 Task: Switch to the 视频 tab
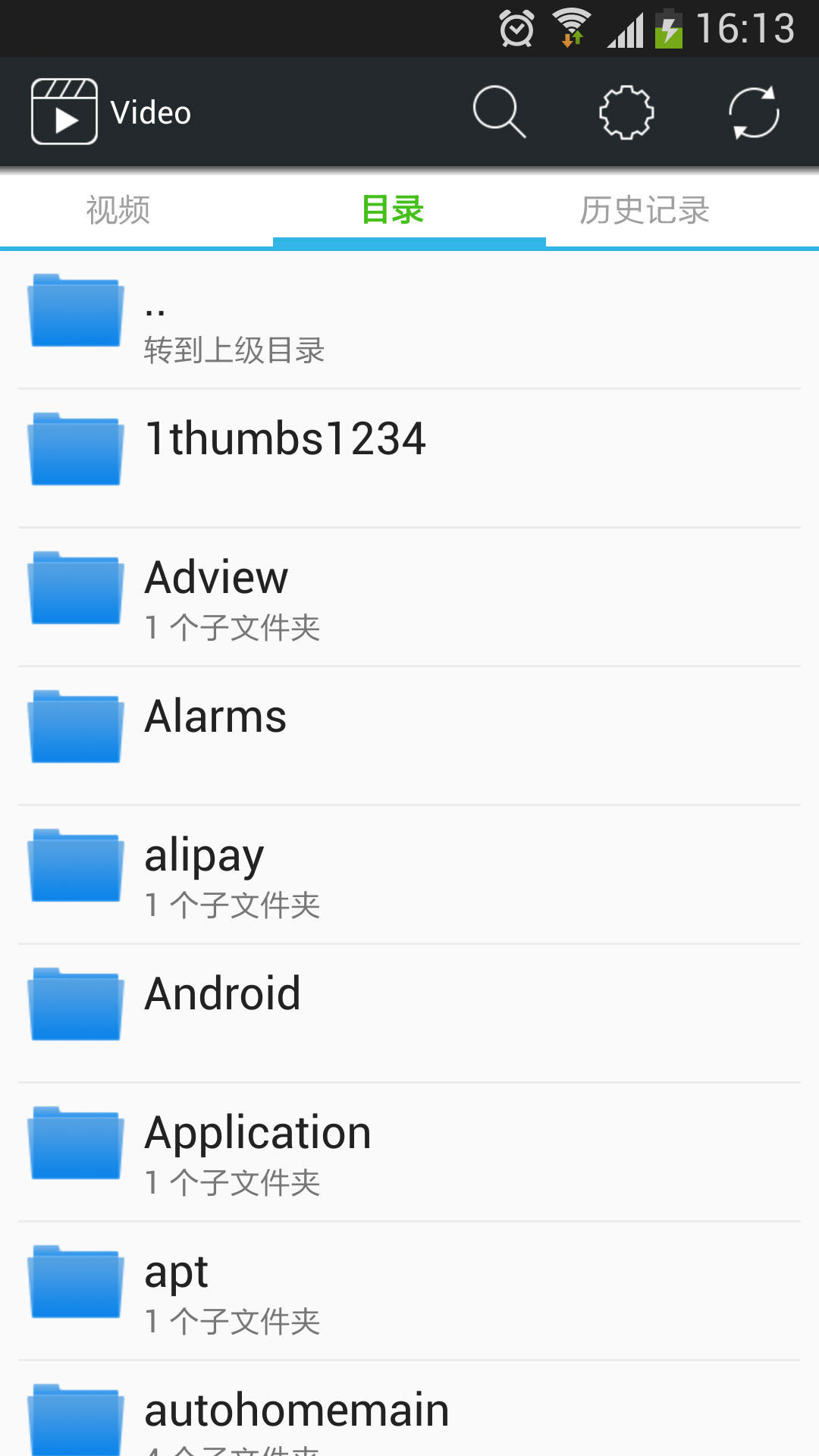[118, 210]
